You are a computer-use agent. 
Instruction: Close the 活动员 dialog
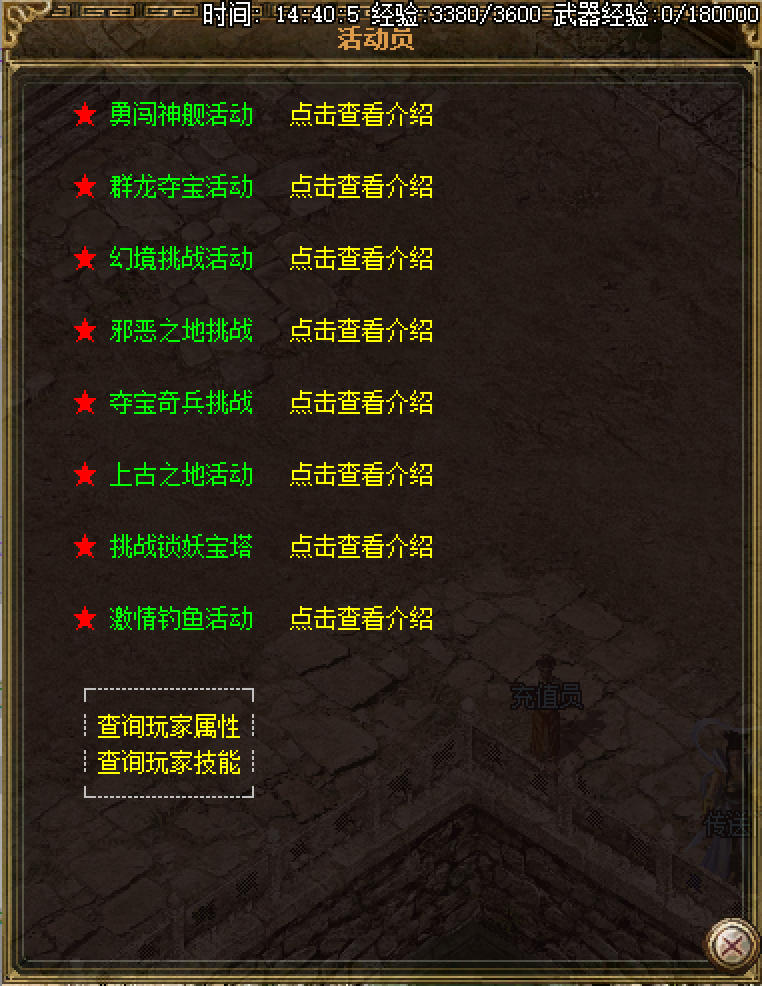point(732,943)
